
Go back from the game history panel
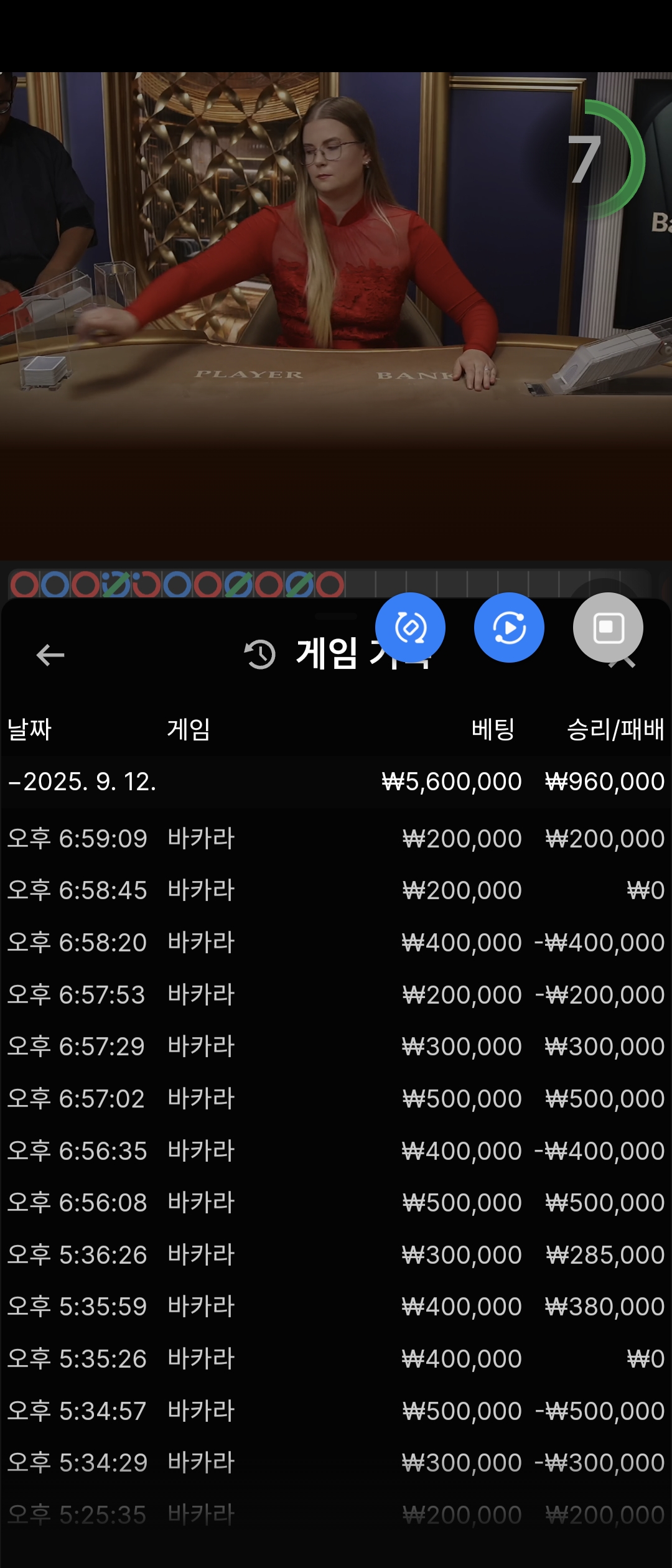(50, 655)
